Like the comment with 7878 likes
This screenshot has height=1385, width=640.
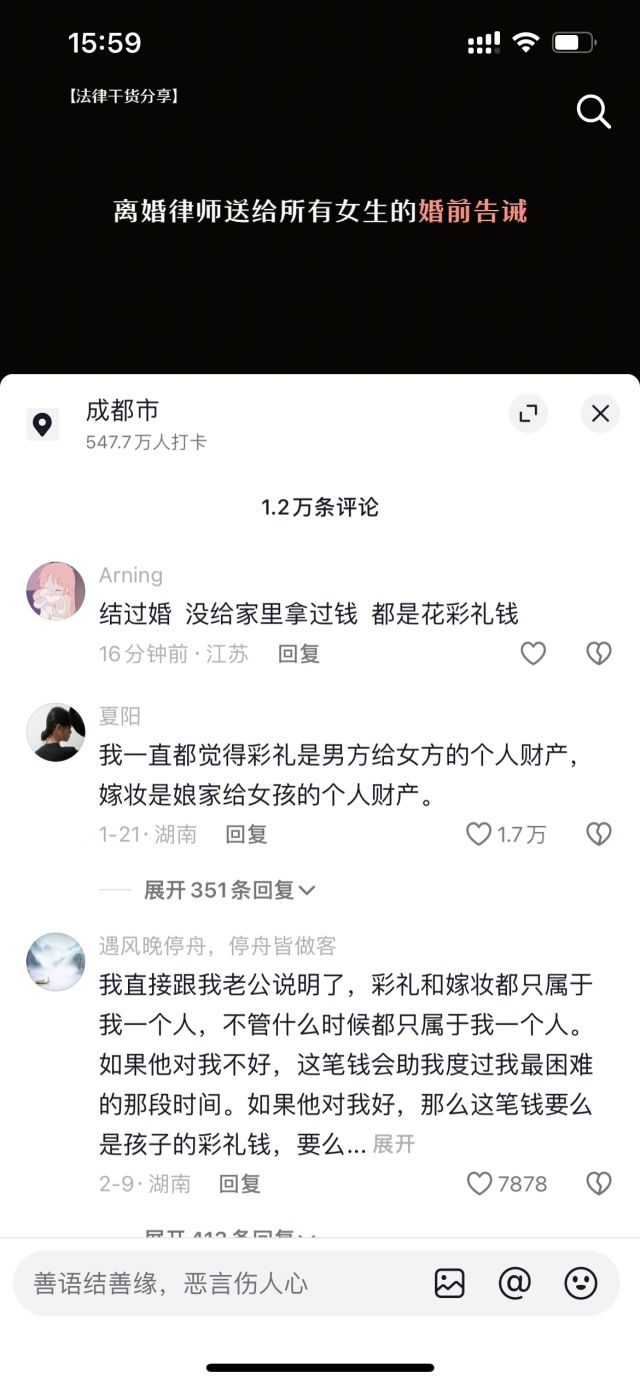pos(480,1184)
